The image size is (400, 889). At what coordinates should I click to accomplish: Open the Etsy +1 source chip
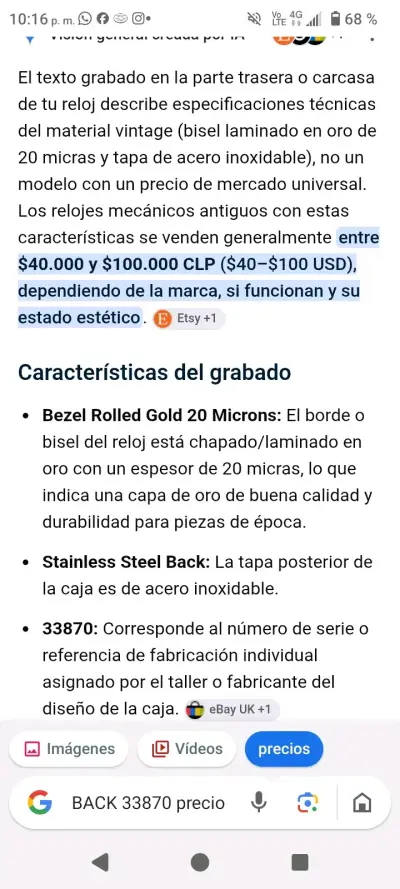189,319
